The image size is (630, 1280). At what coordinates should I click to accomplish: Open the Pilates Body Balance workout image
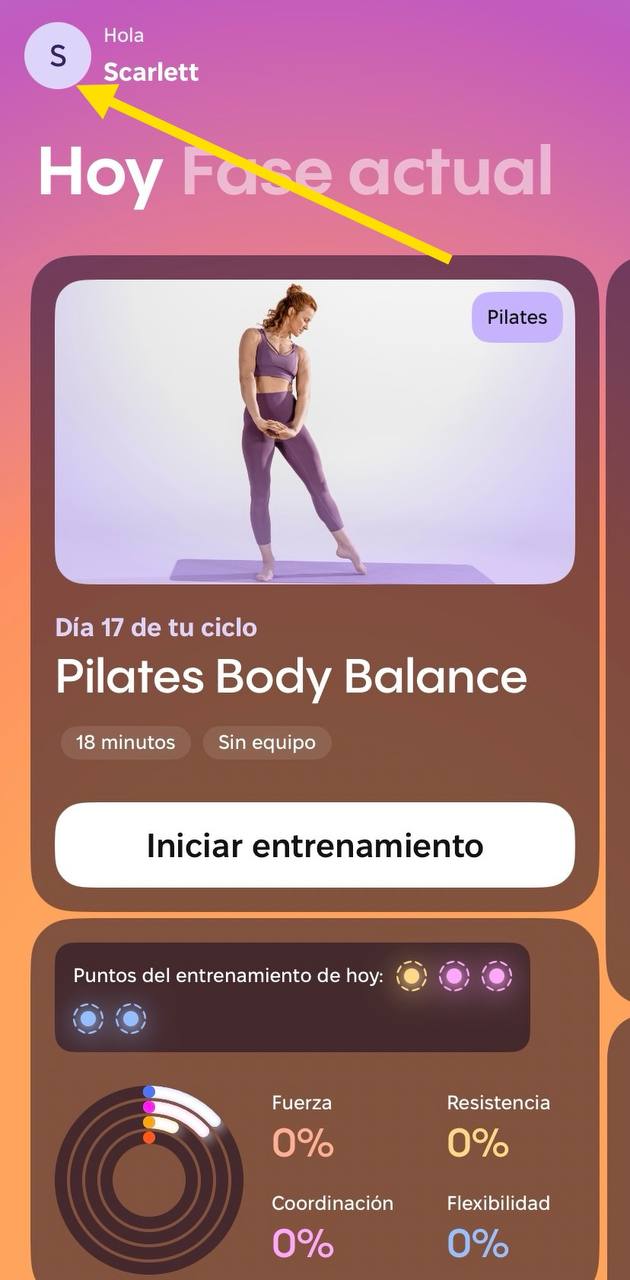314,432
